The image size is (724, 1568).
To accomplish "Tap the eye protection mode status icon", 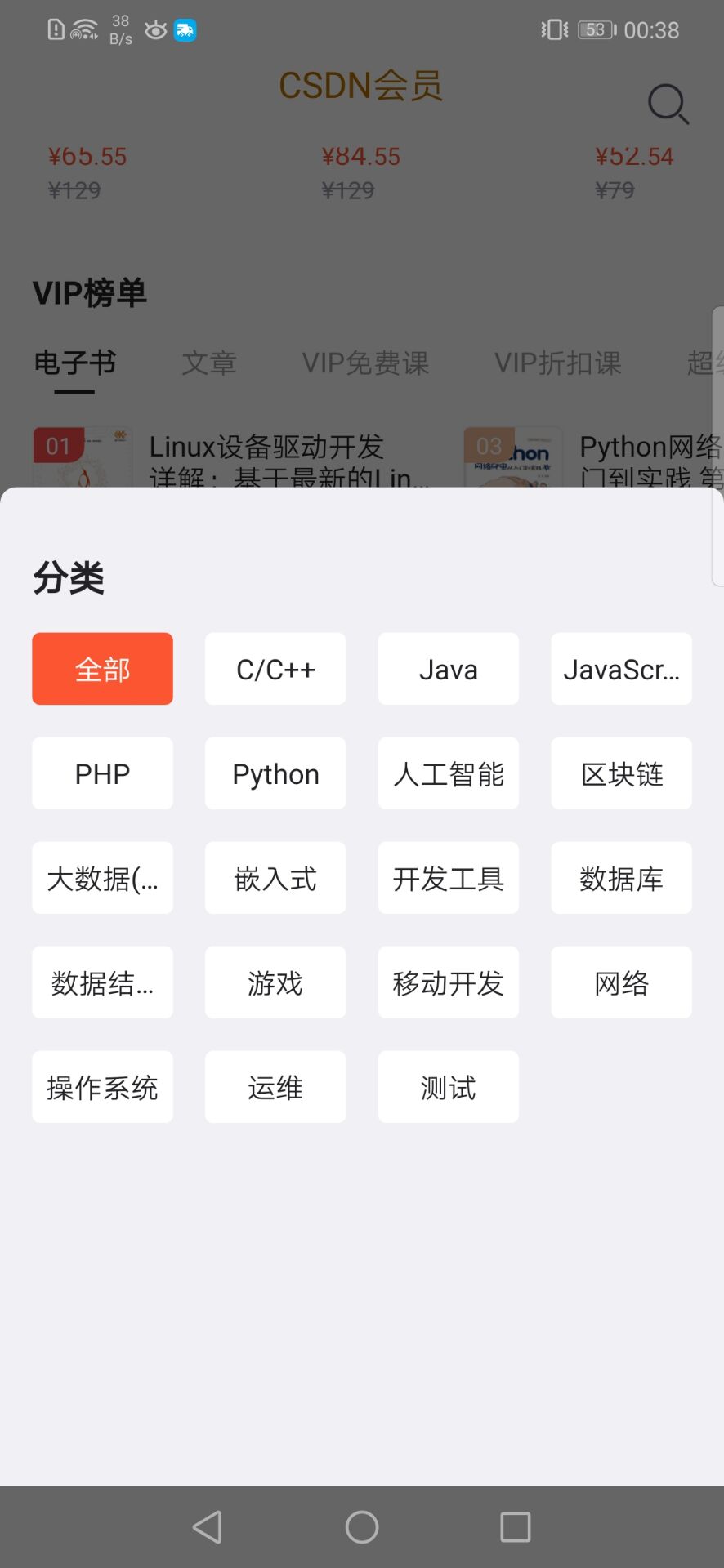I will [154, 29].
